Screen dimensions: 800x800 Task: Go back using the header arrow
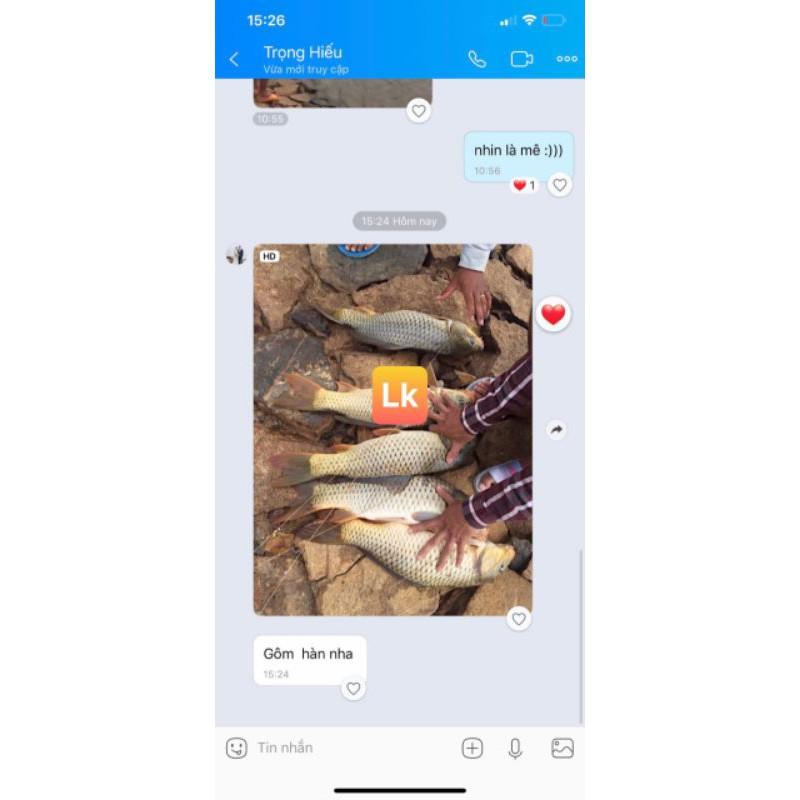234,59
